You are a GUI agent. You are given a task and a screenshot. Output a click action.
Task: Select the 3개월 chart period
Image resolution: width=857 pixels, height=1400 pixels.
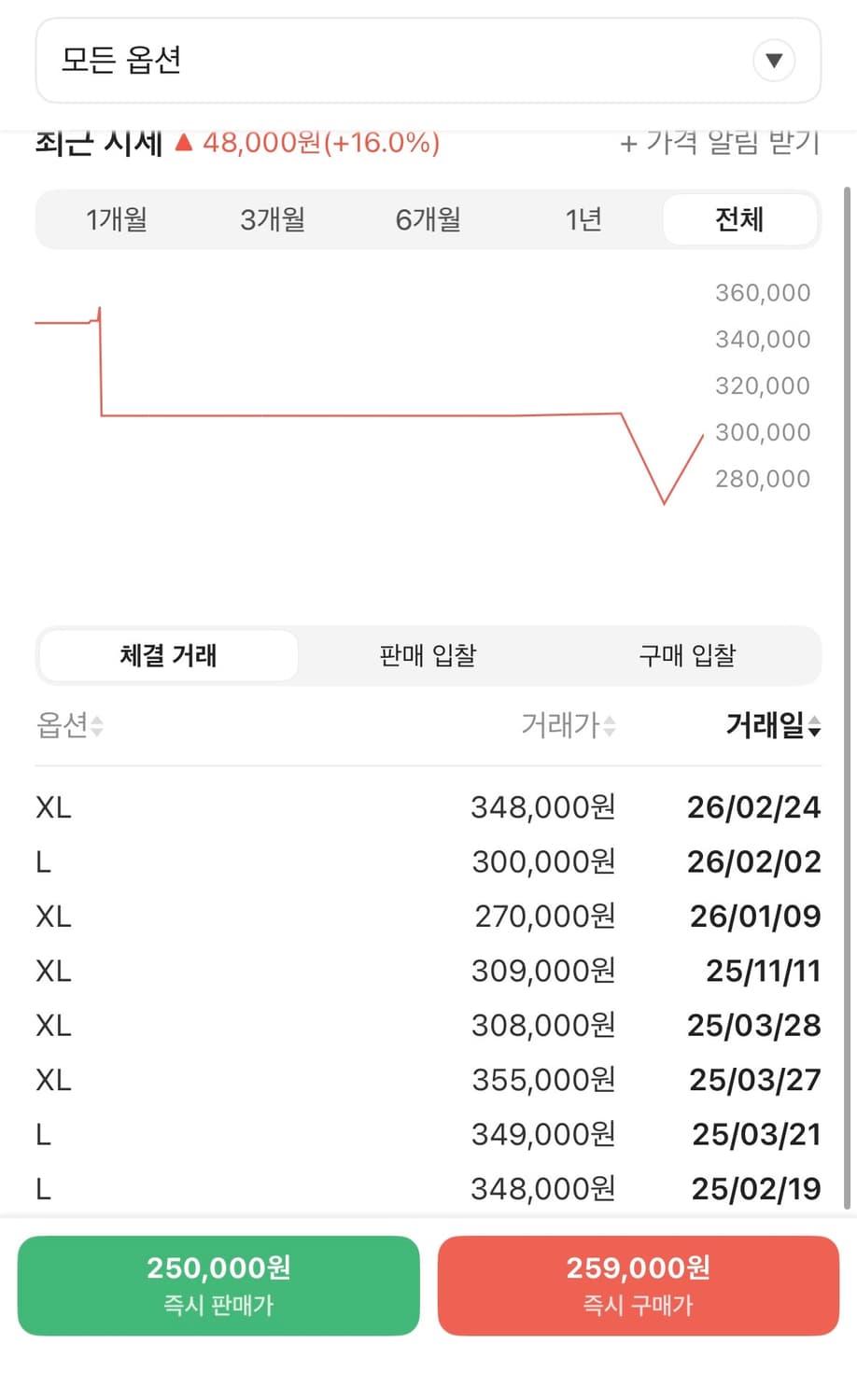(271, 219)
